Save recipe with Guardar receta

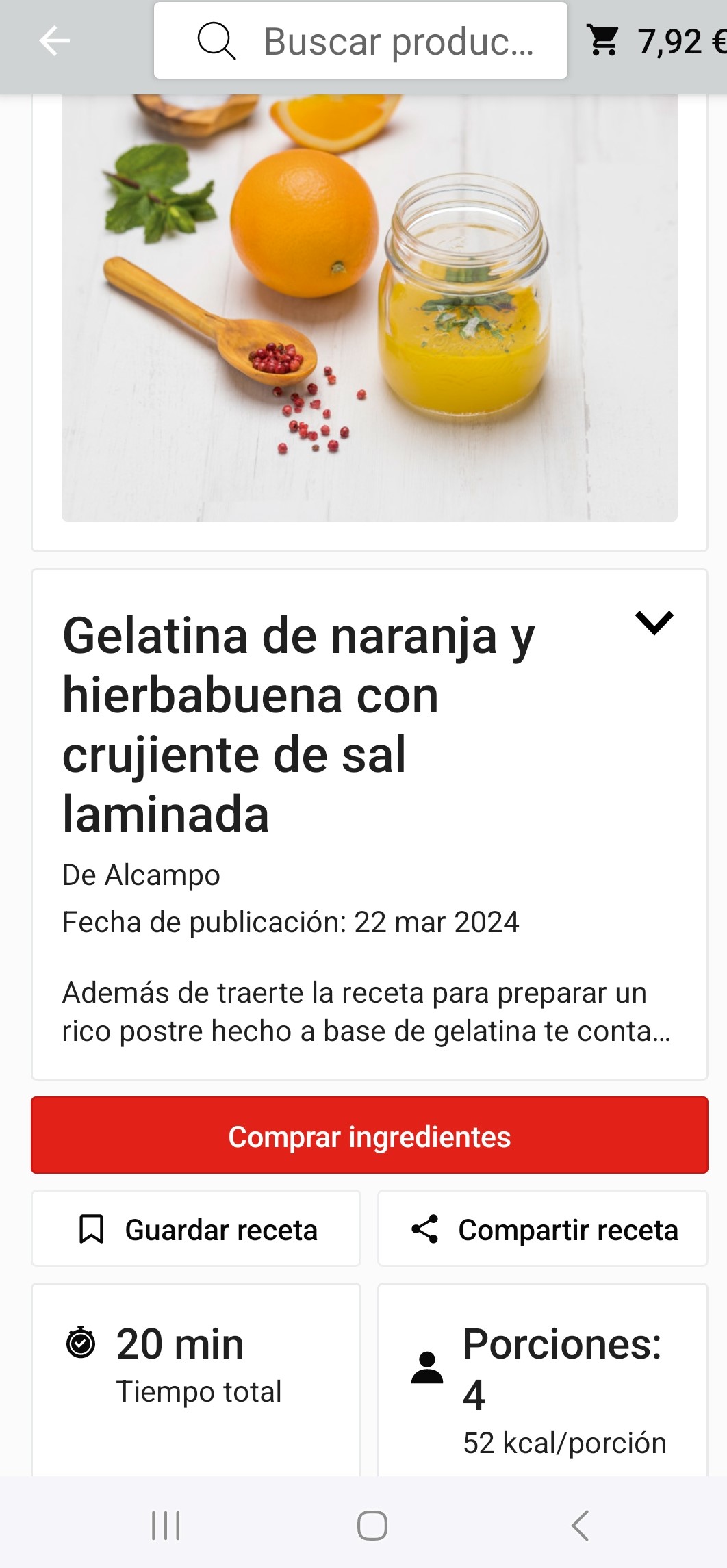tap(196, 1229)
